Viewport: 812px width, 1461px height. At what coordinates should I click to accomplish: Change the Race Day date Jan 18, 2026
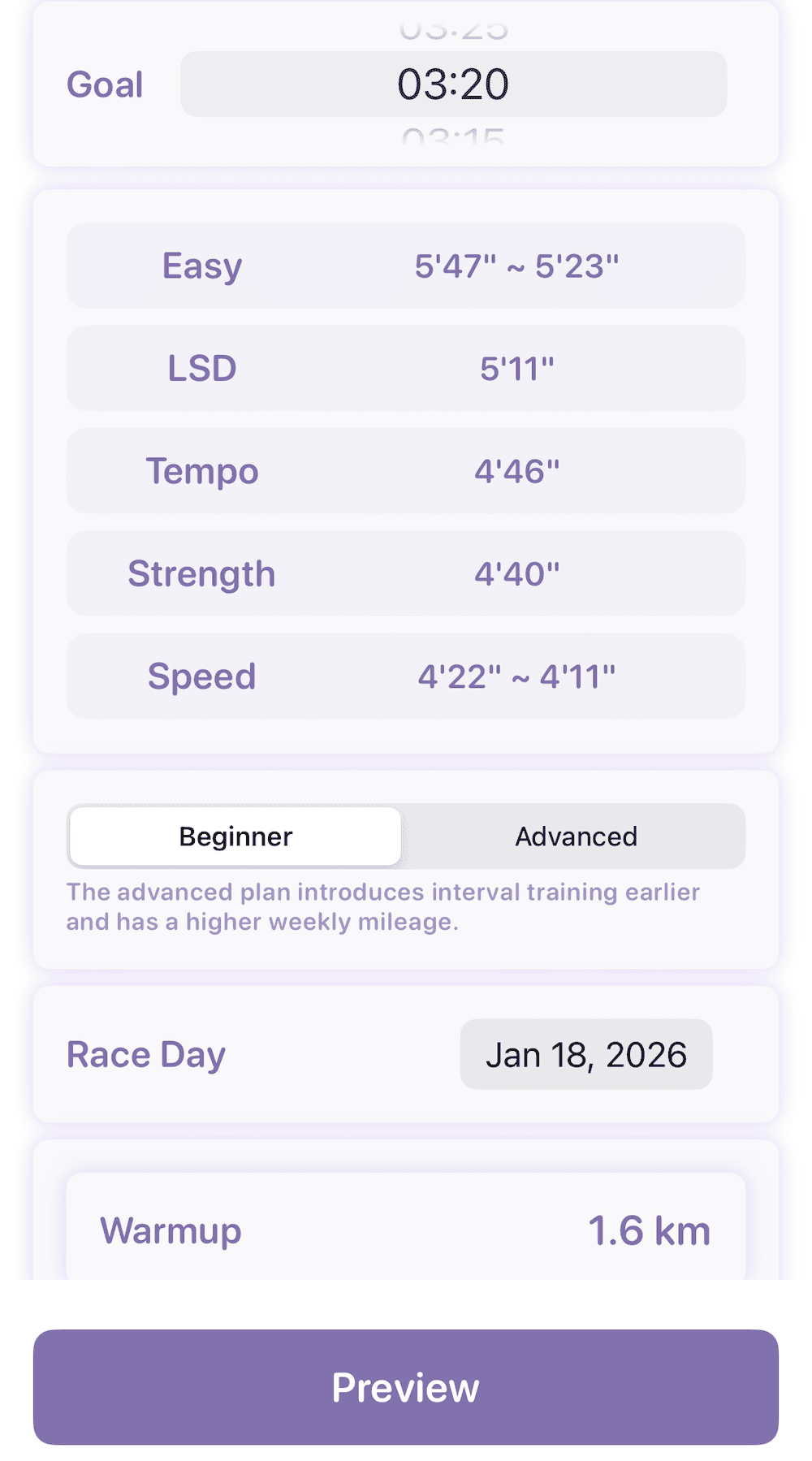586,1055
